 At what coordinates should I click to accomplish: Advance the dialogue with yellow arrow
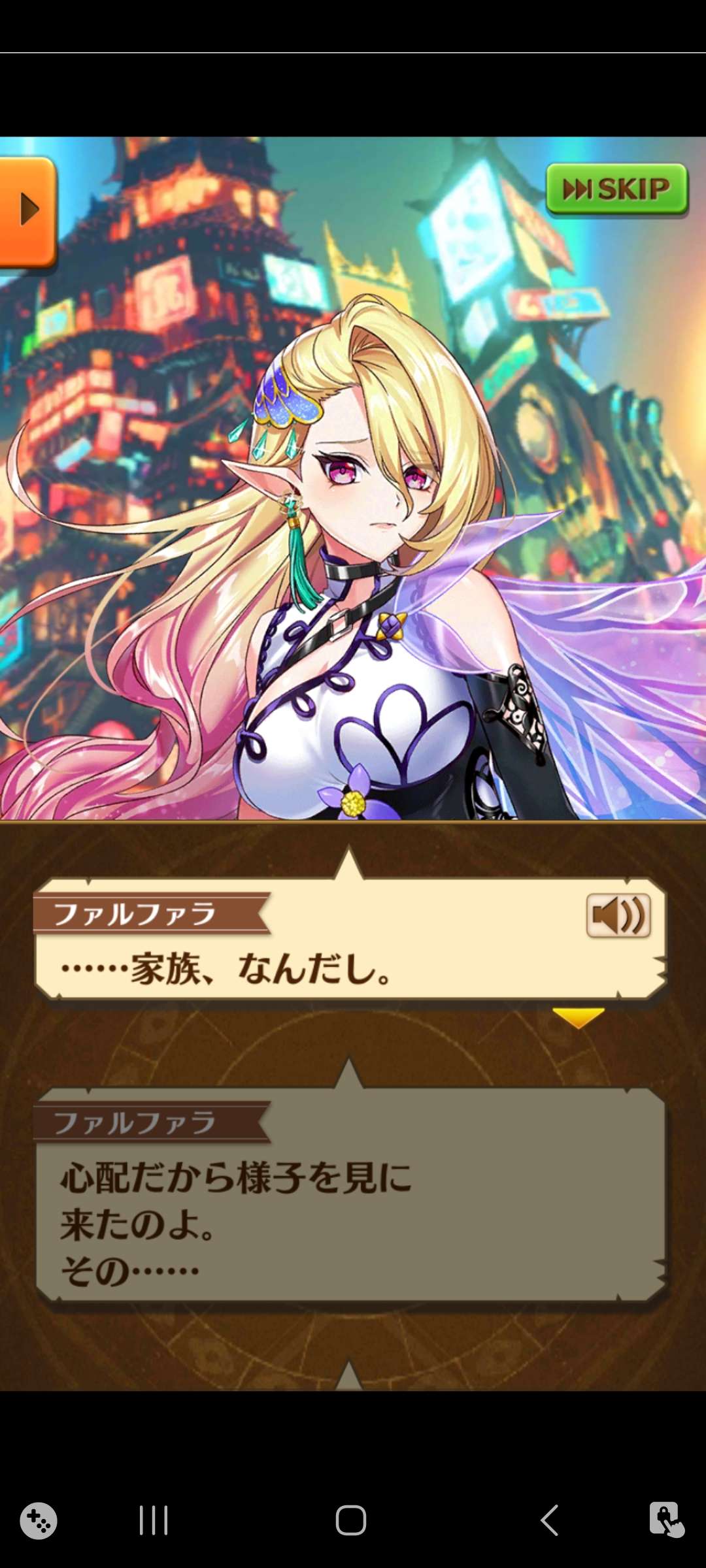578,1018
